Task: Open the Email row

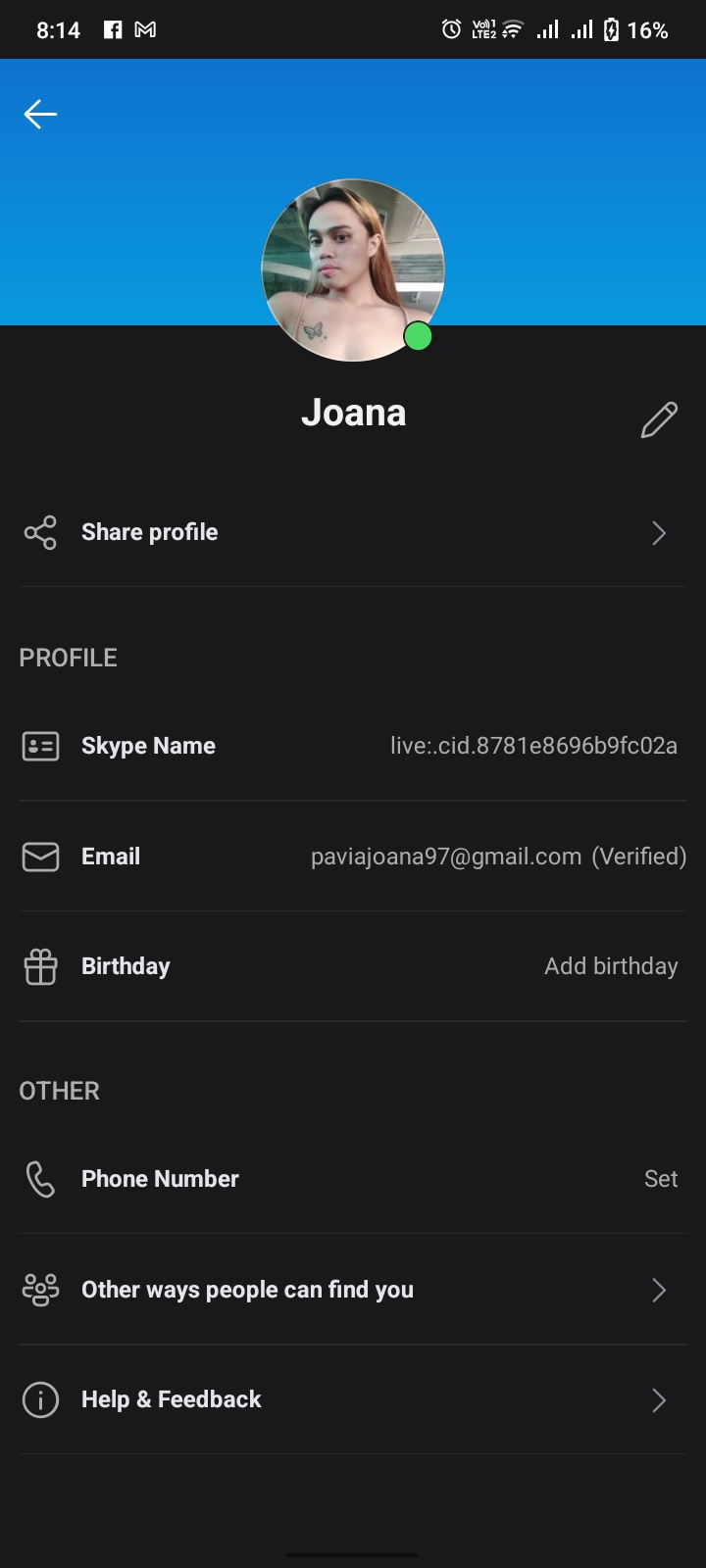Action: [x=353, y=857]
